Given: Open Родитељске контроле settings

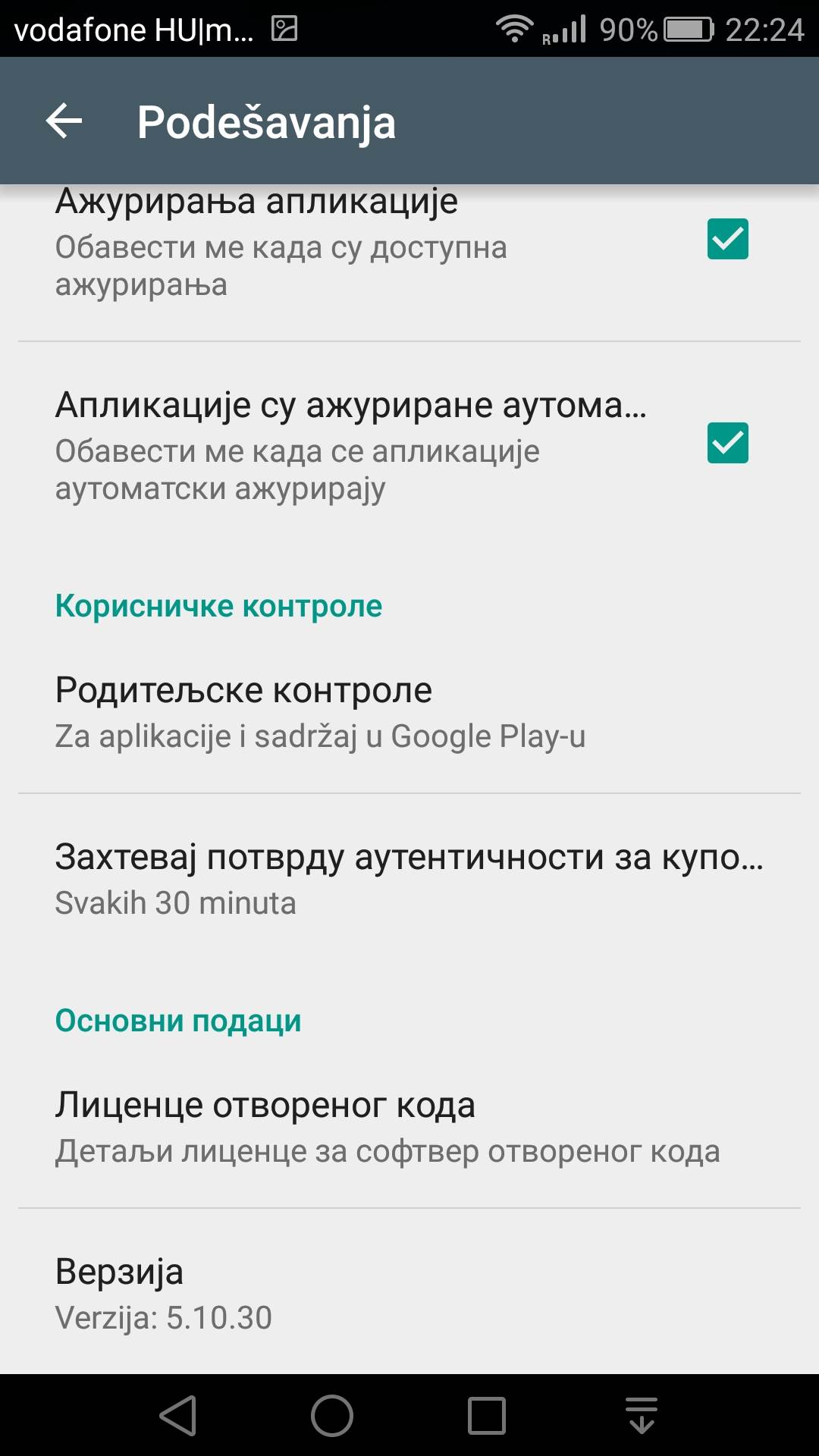Looking at the screenshot, I should tap(409, 711).
